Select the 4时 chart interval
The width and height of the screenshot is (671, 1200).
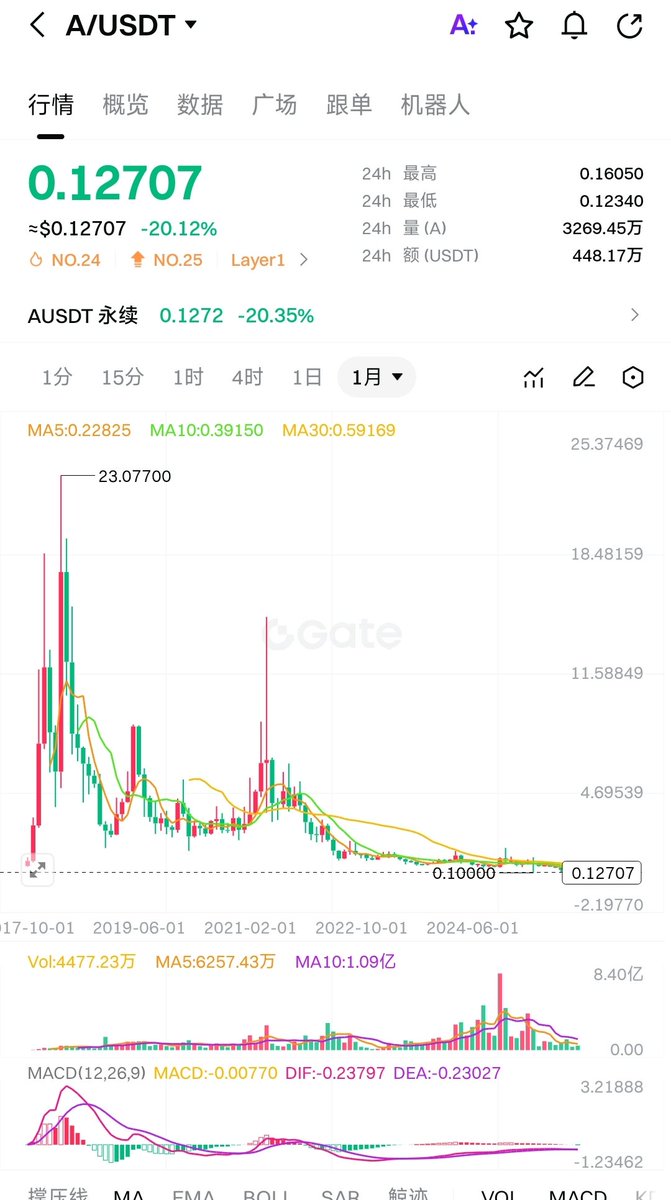point(247,377)
